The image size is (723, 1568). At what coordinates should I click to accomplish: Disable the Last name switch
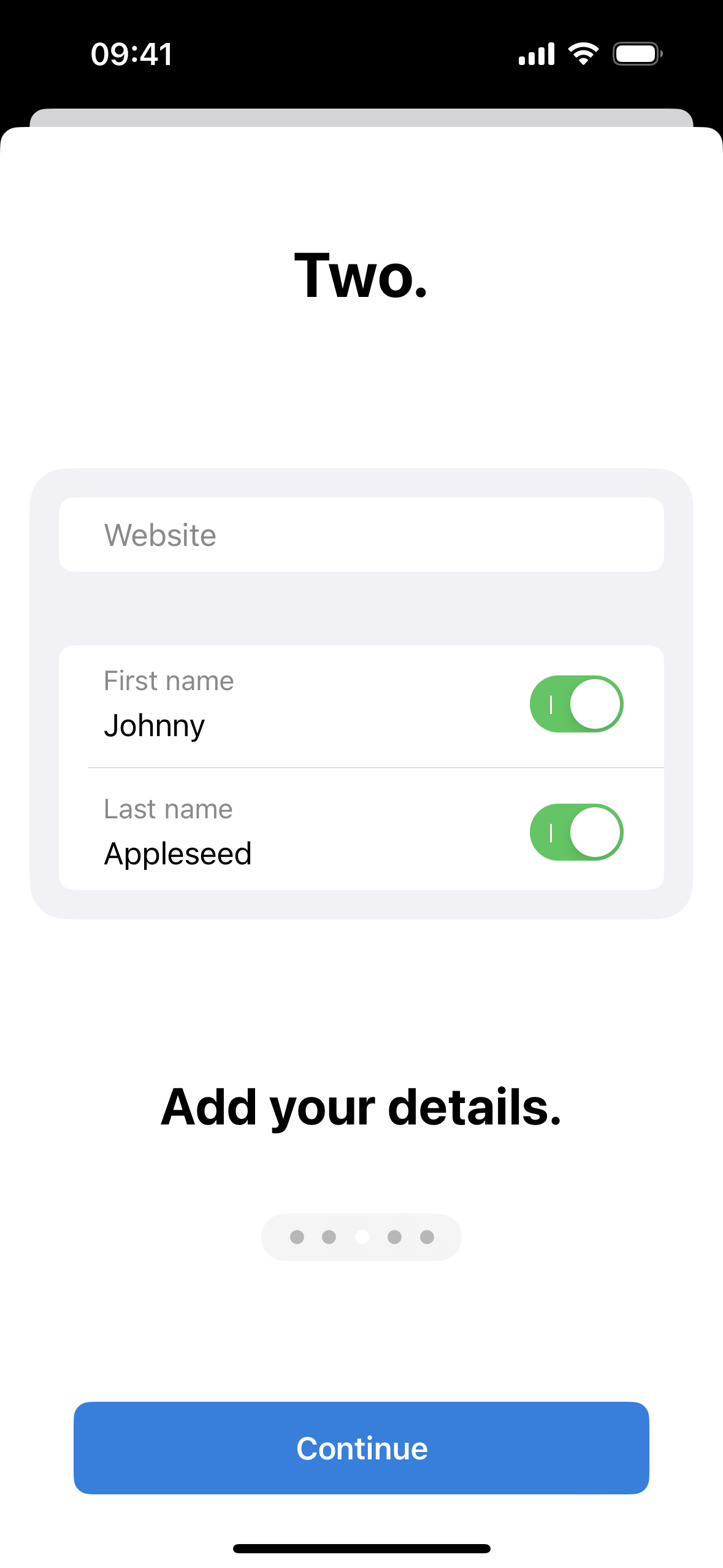[x=576, y=832]
